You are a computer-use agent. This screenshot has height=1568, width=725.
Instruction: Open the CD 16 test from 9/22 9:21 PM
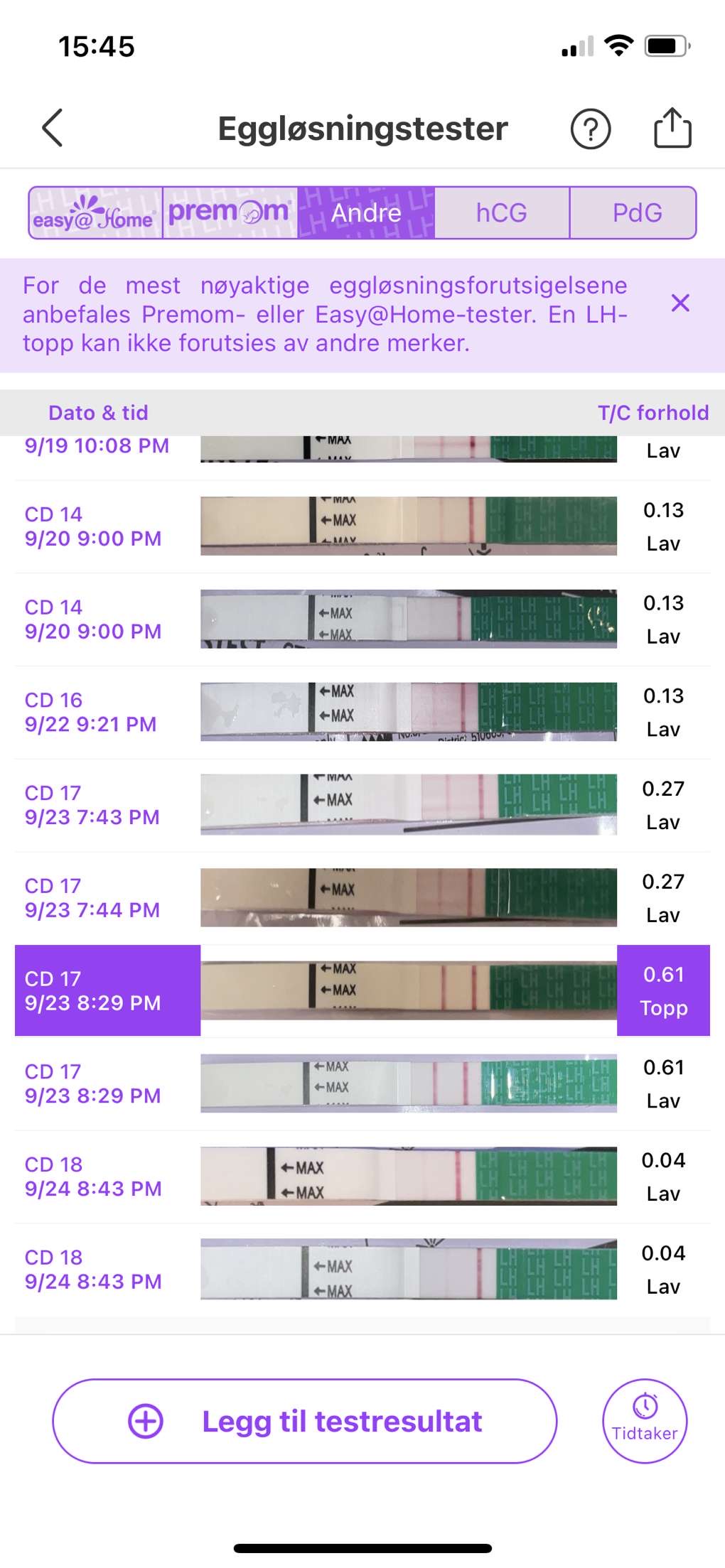362,712
